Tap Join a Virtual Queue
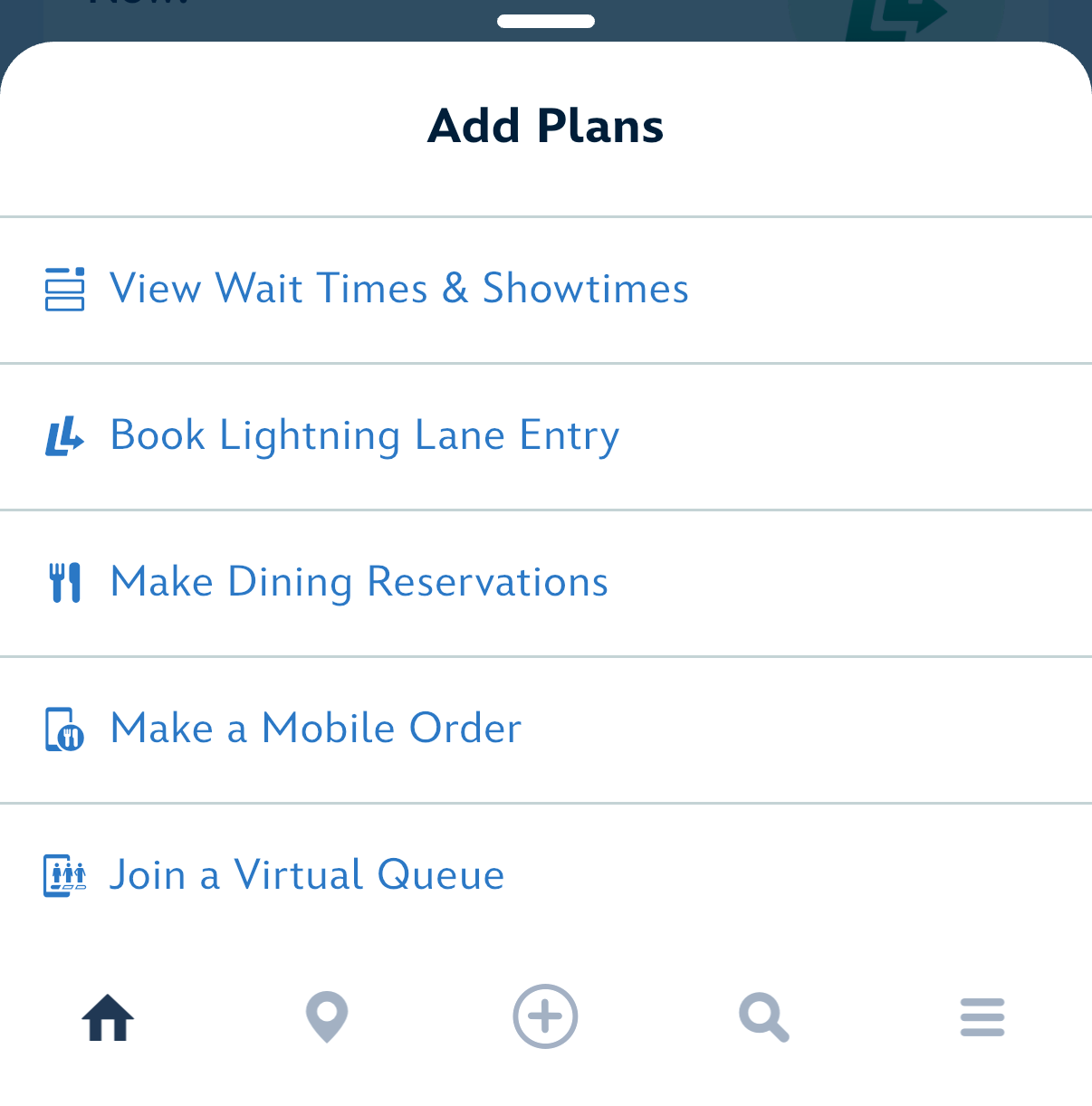Image resolution: width=1092 pixels, height=1106 pixels. coord(306,875)
